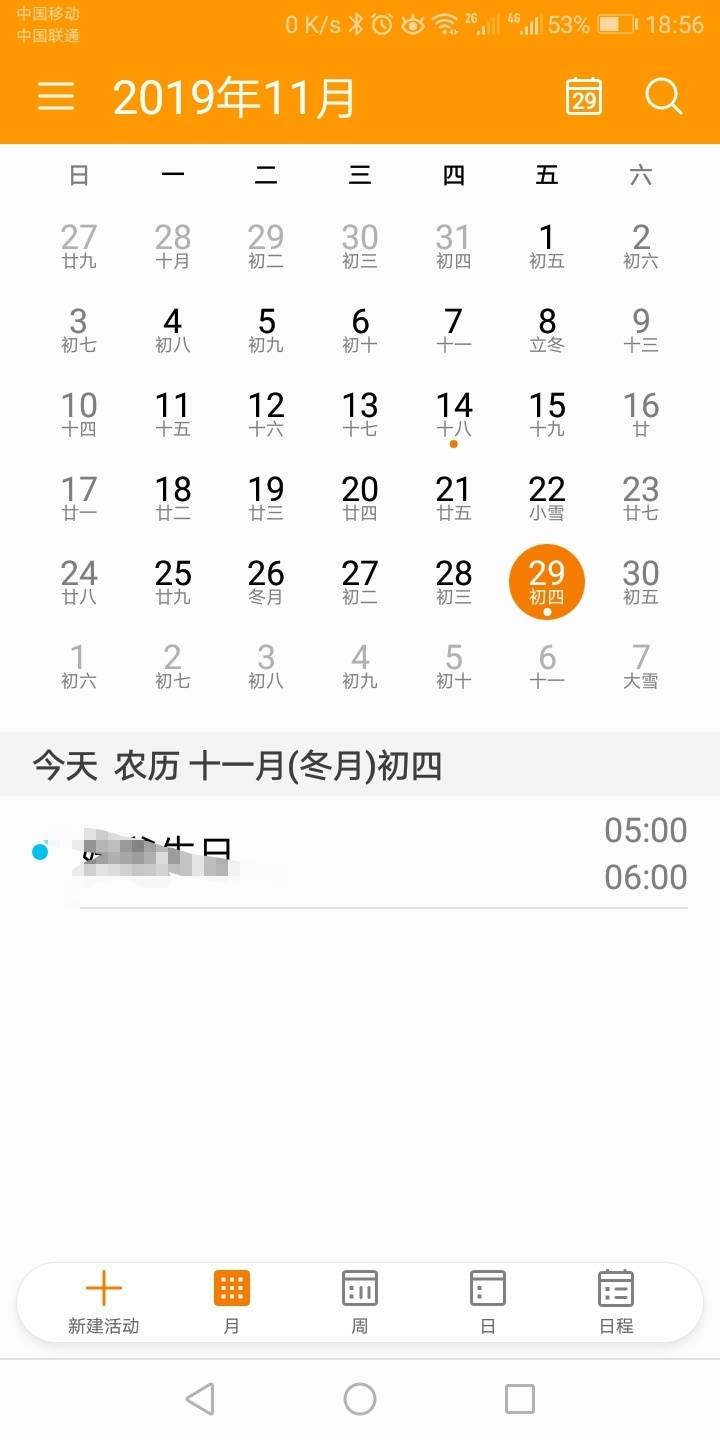
Task: Select October 31 初四
Action: [453, 247]
